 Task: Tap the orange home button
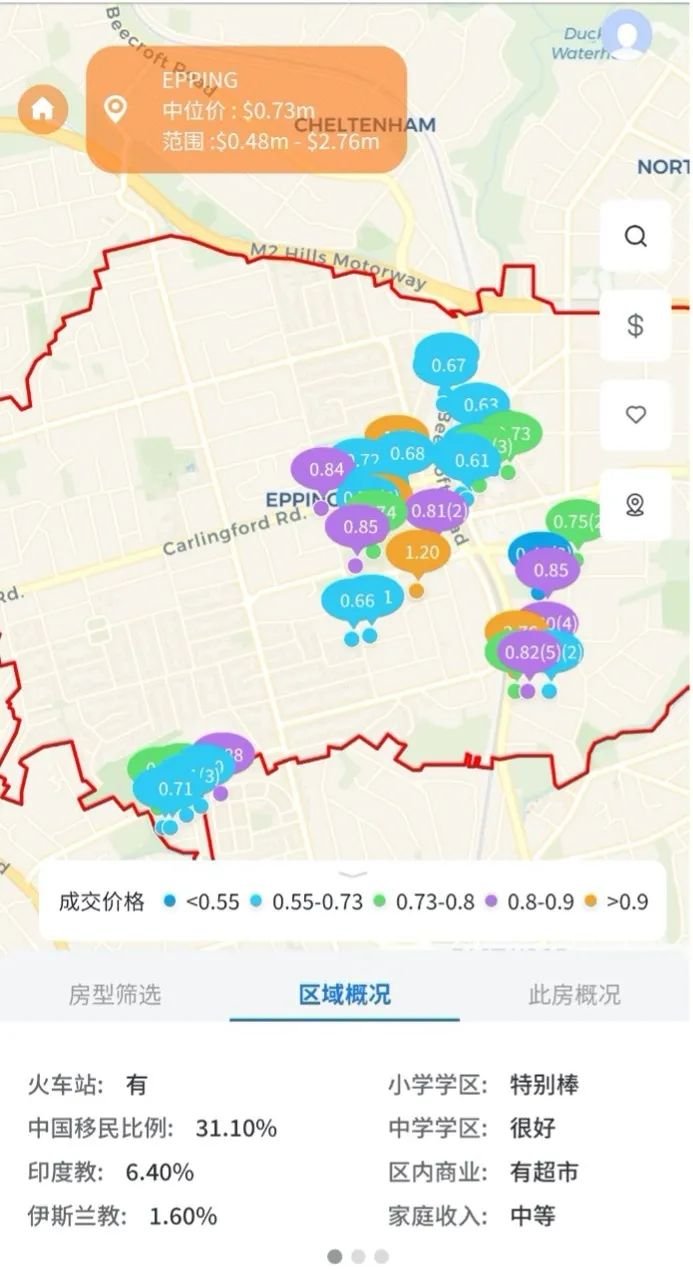coord(42,109)
